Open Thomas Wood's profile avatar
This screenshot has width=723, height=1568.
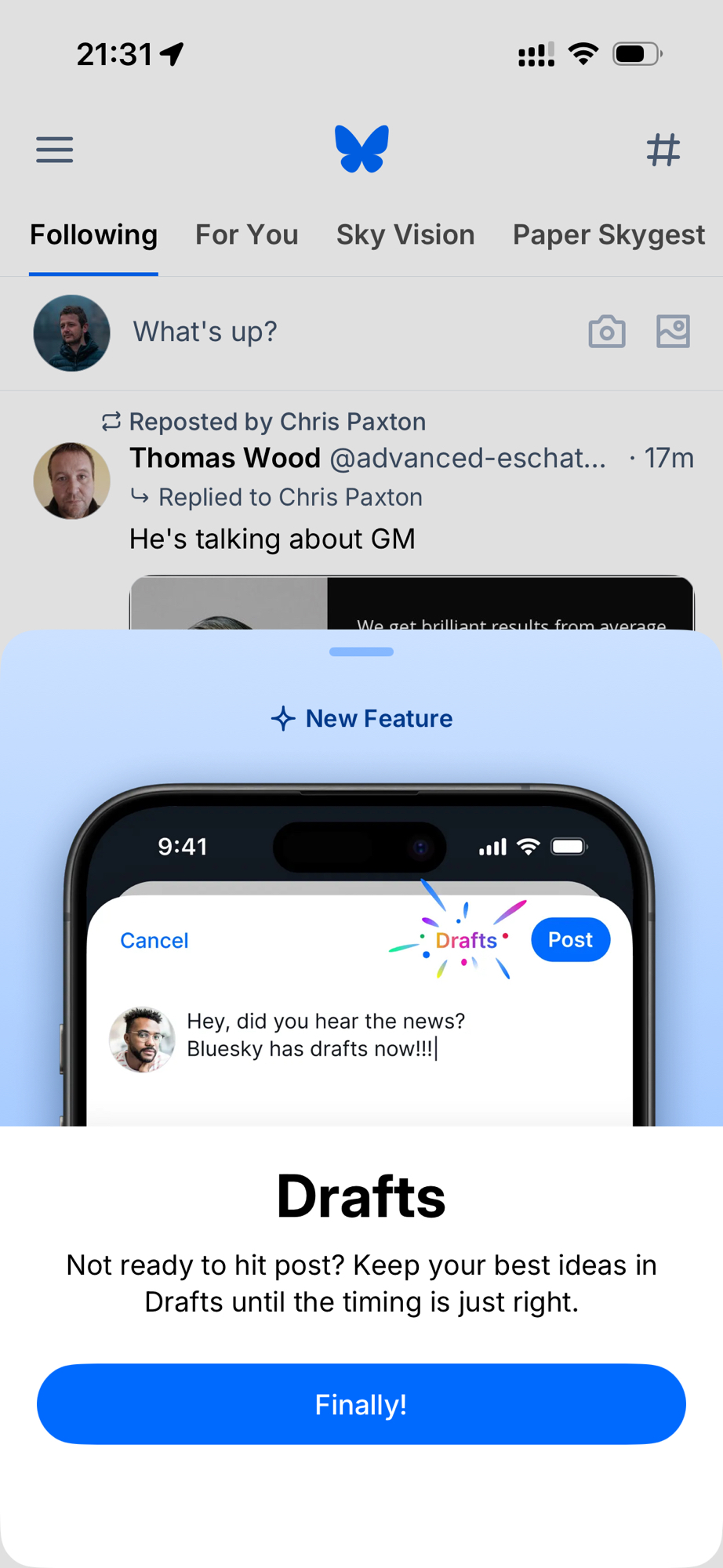71,481
